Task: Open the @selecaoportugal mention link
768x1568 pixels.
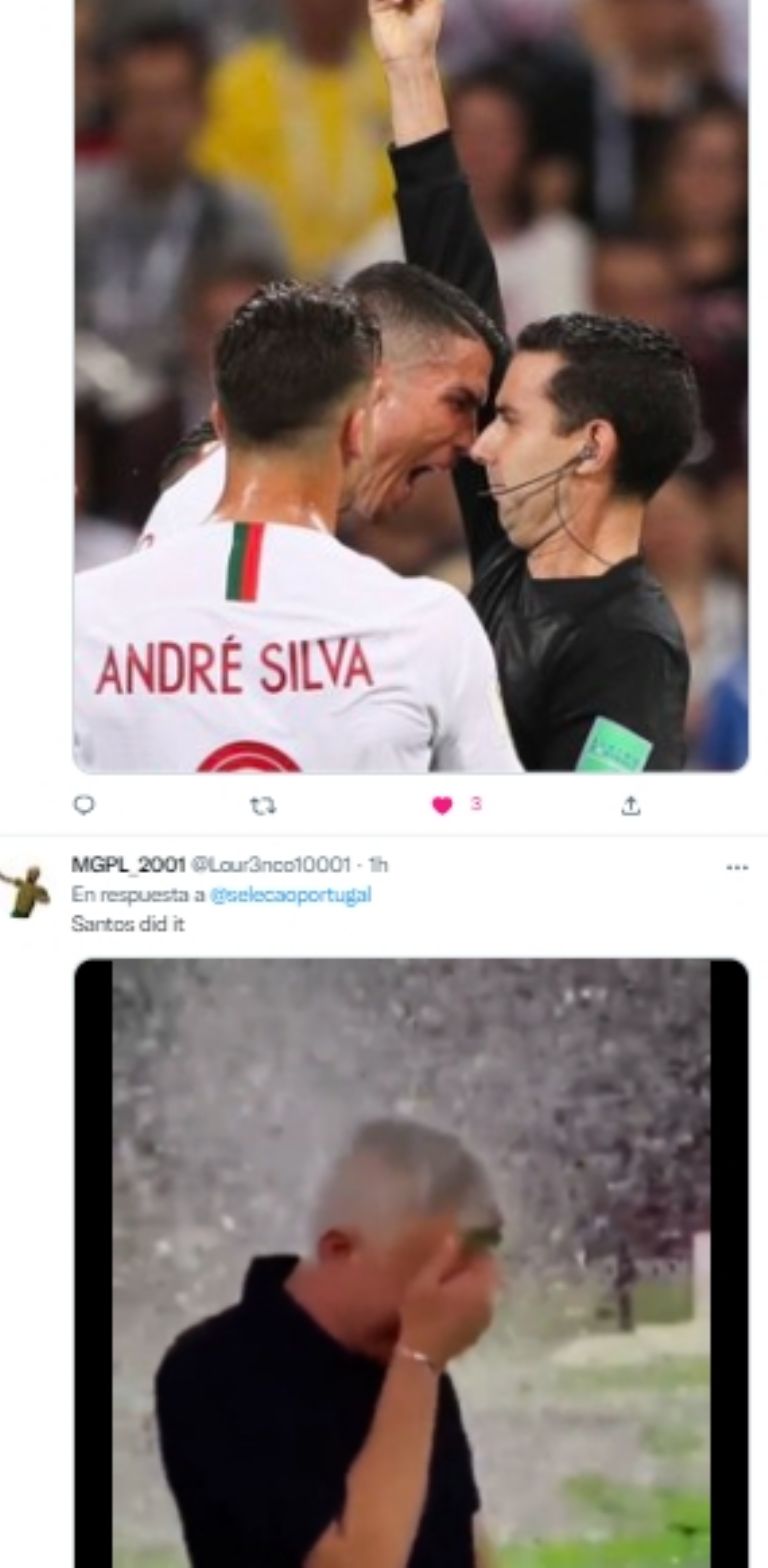Action: 290,894
